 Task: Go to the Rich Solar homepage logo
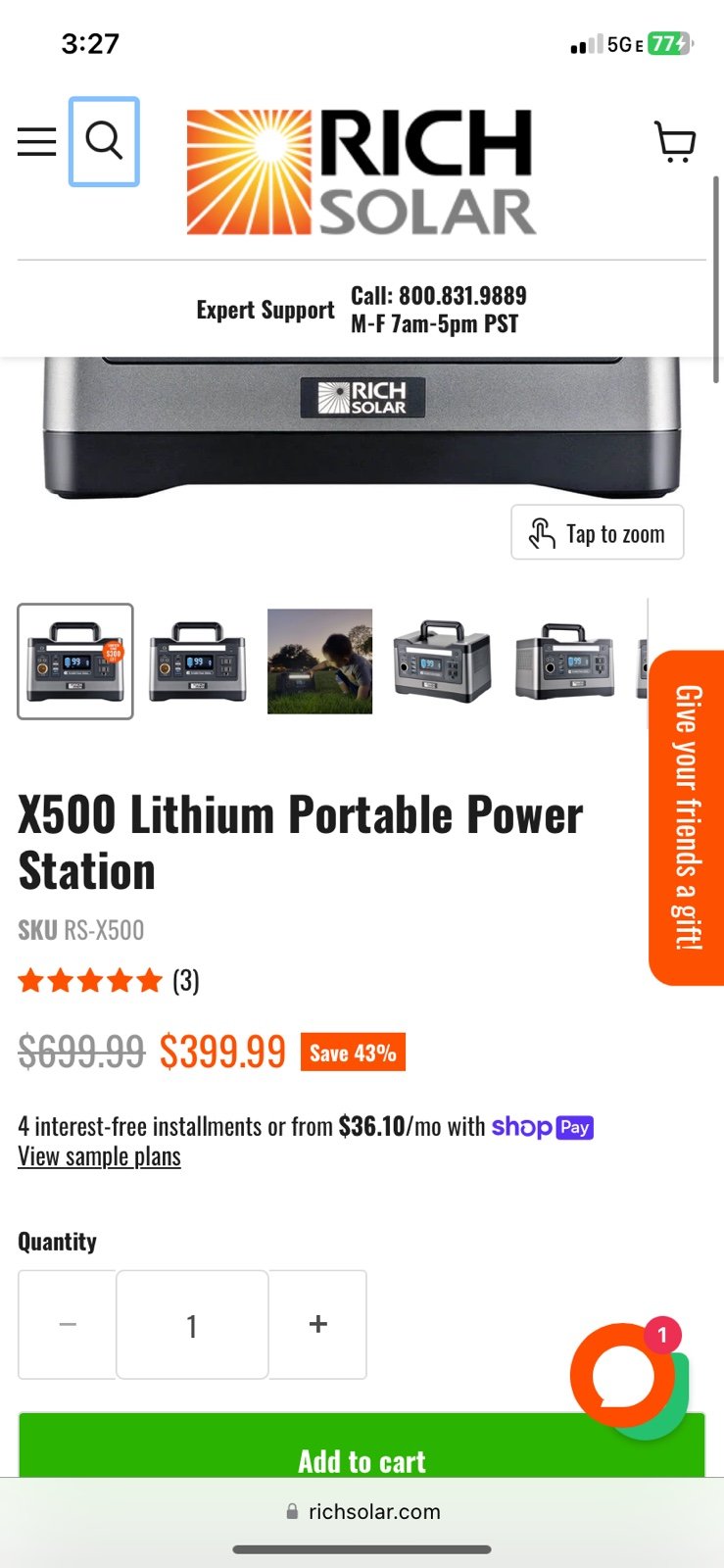coord(362,172)
